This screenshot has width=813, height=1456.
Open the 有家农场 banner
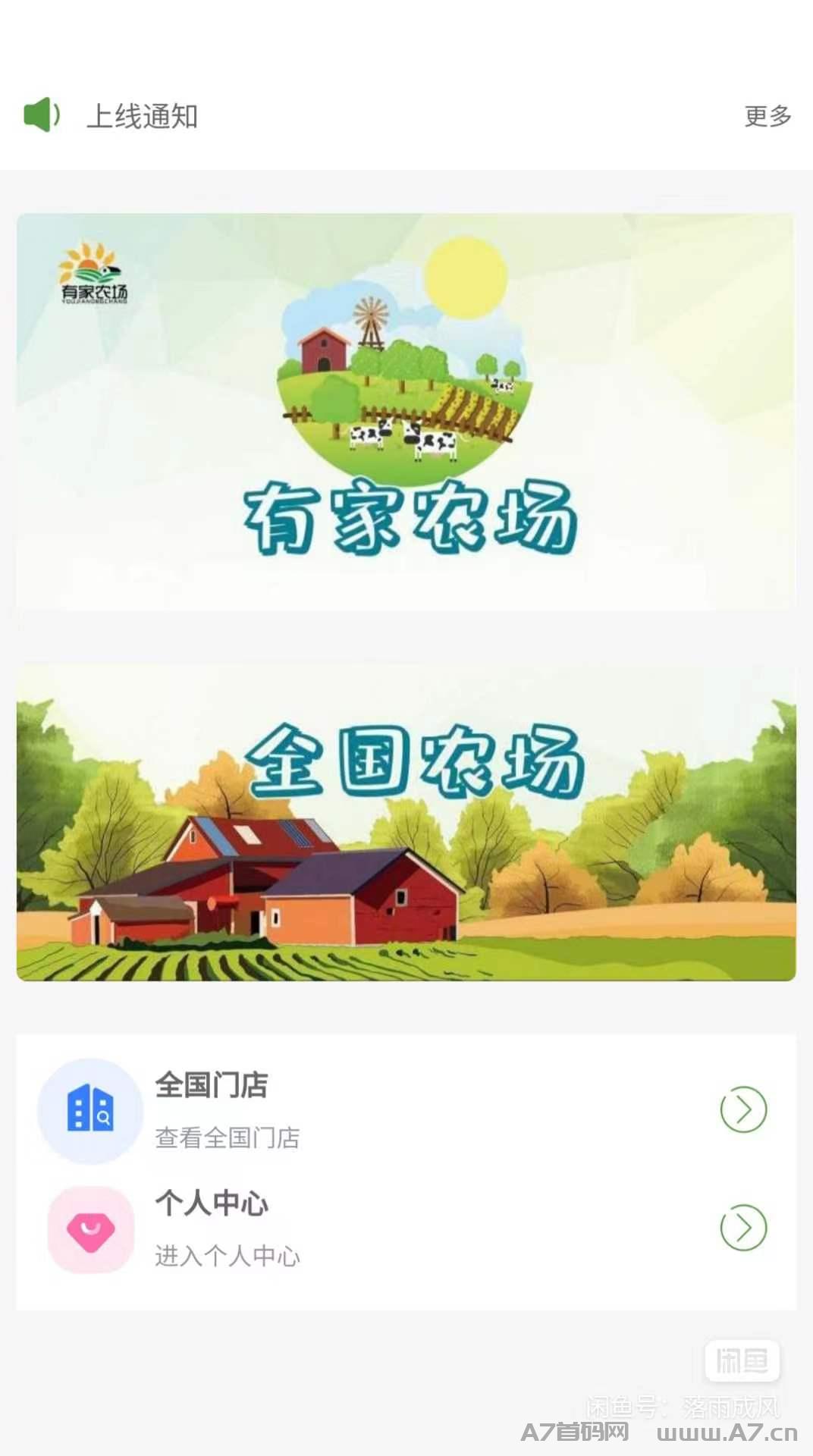[406, 412]
